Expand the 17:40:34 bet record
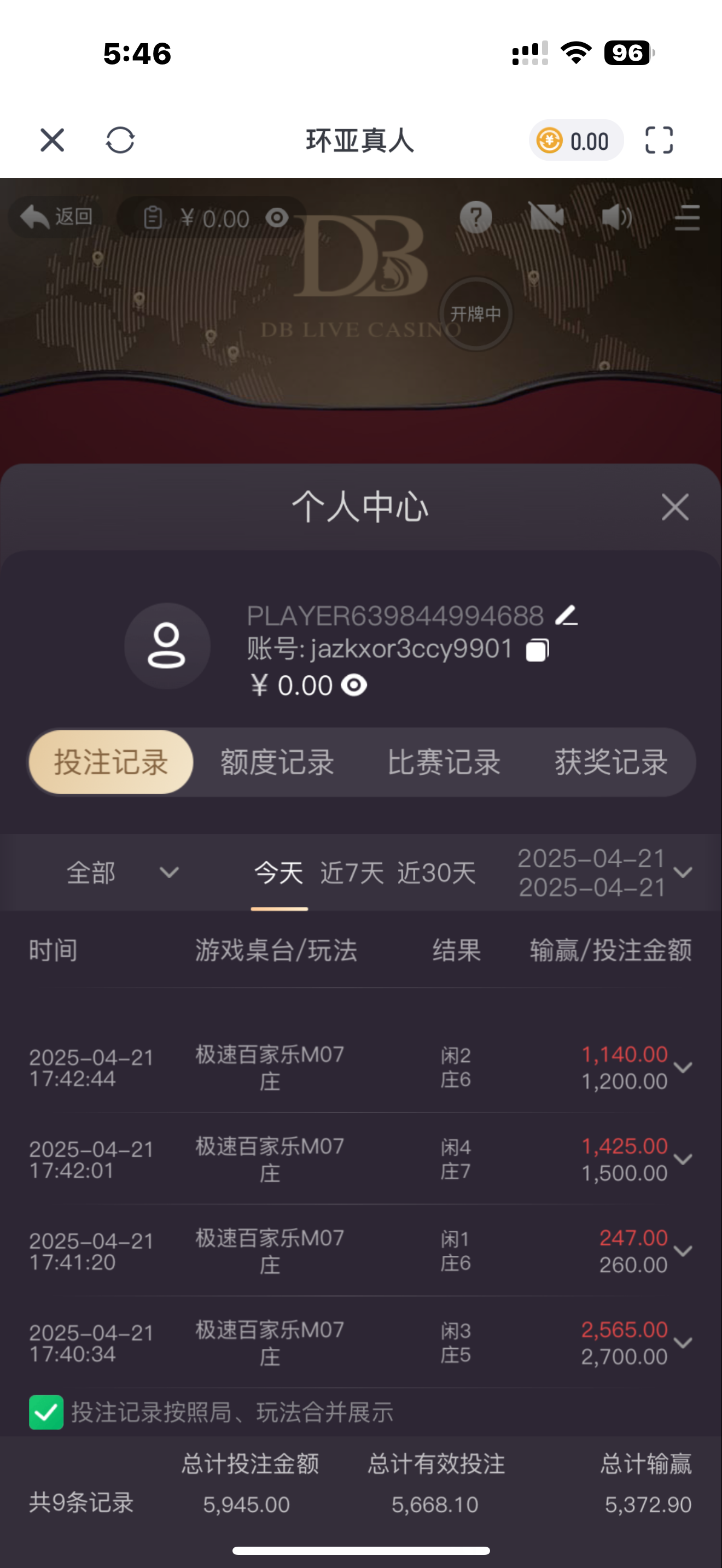Viewport: 722px width, 1568px height. point(684,1343)
